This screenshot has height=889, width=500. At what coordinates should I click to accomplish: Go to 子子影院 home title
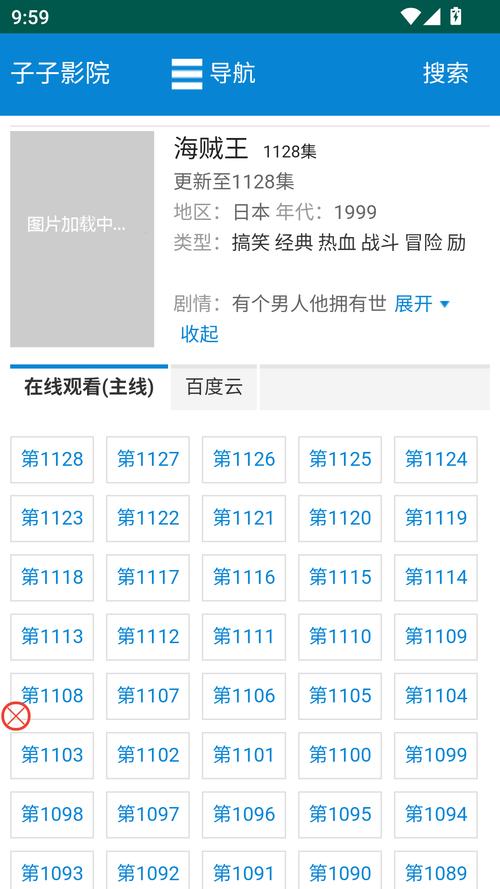click(60, 74)
